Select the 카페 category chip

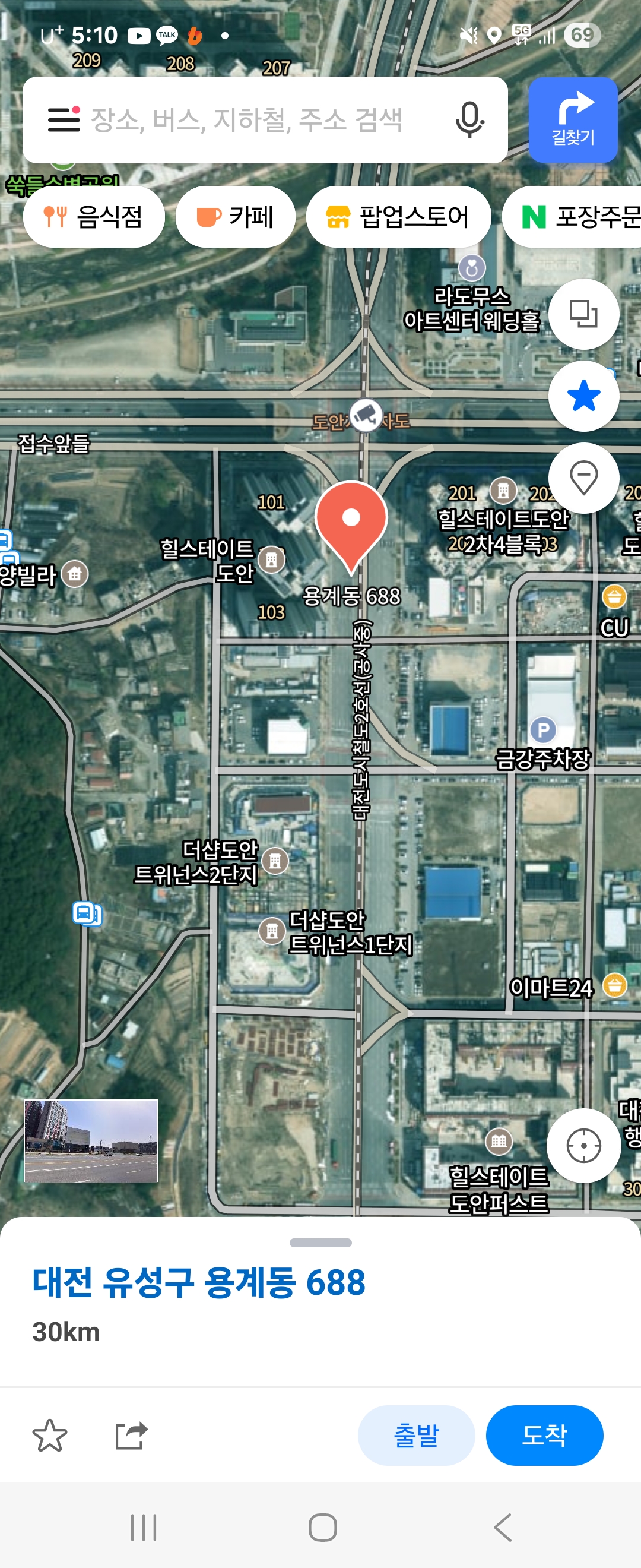pos(236,217)
